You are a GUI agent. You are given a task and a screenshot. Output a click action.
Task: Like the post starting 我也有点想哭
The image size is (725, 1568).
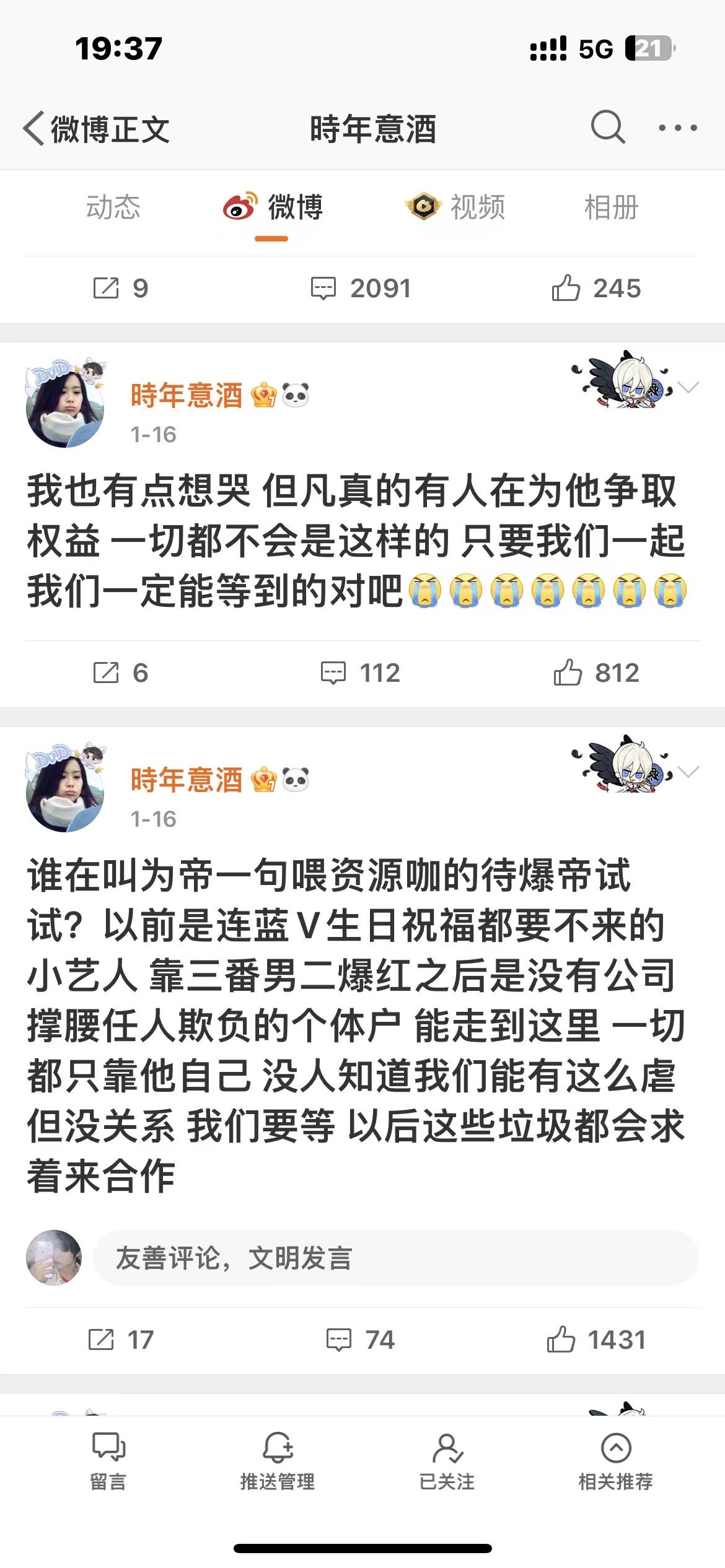point(595,673)
